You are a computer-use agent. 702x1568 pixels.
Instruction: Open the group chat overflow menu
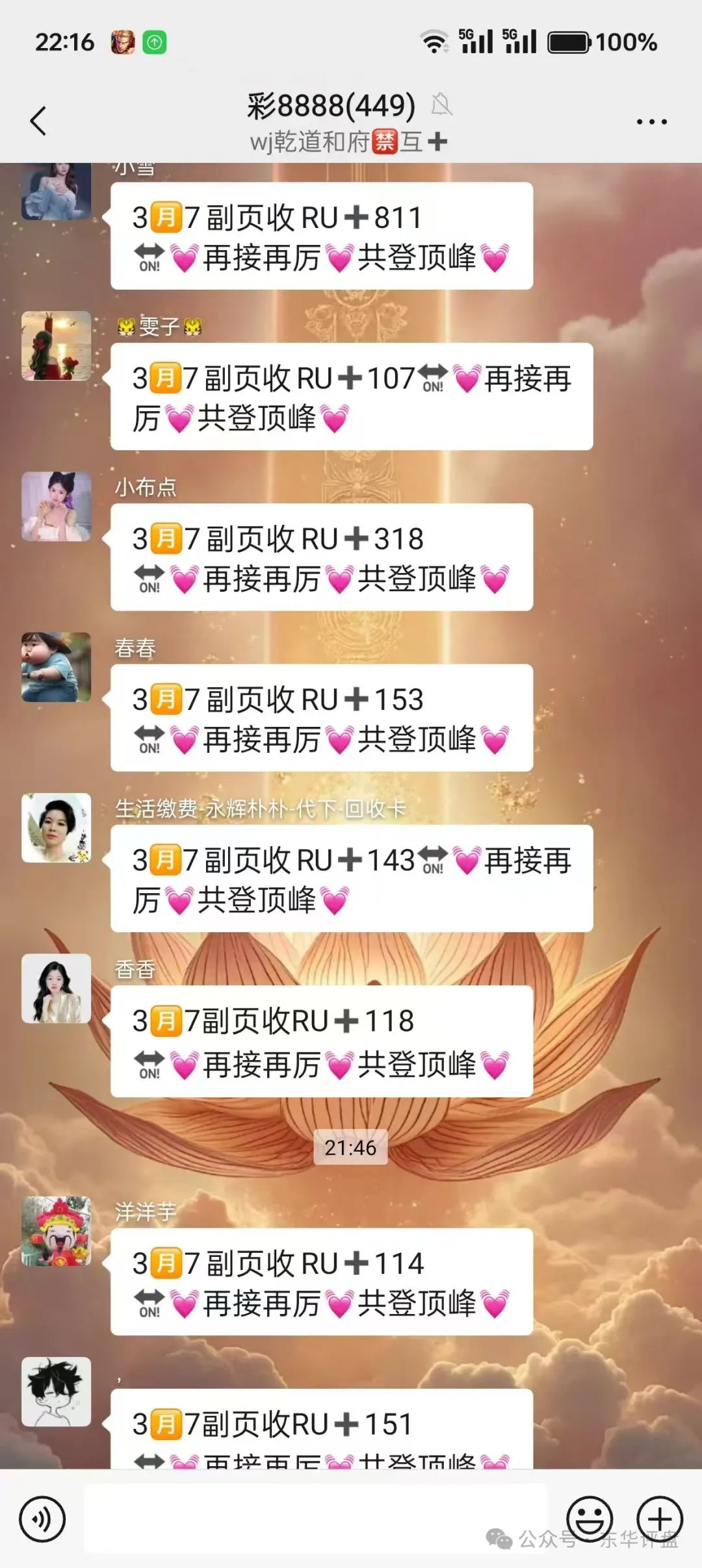651,121
